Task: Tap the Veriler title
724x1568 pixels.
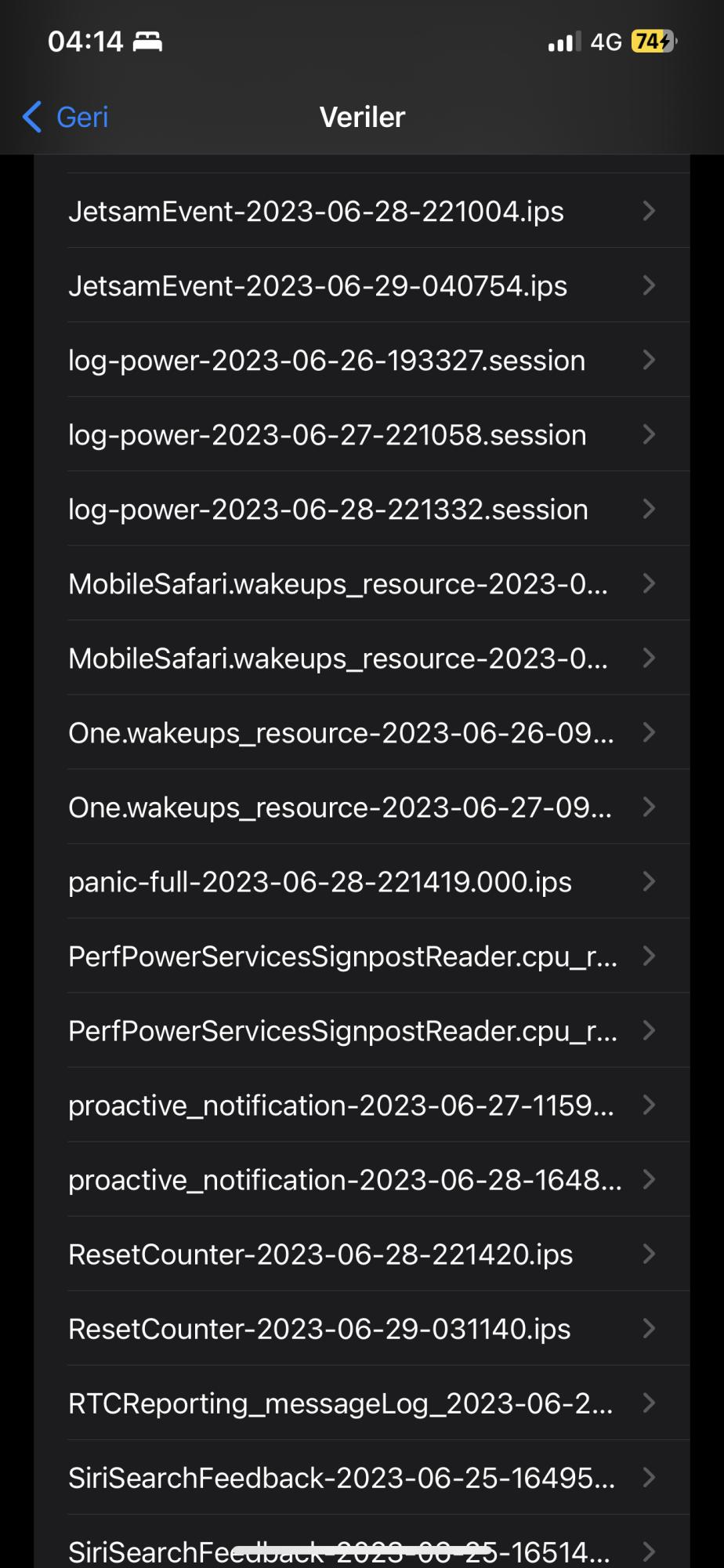Action: pyautogui.click(x=361, y=116)
